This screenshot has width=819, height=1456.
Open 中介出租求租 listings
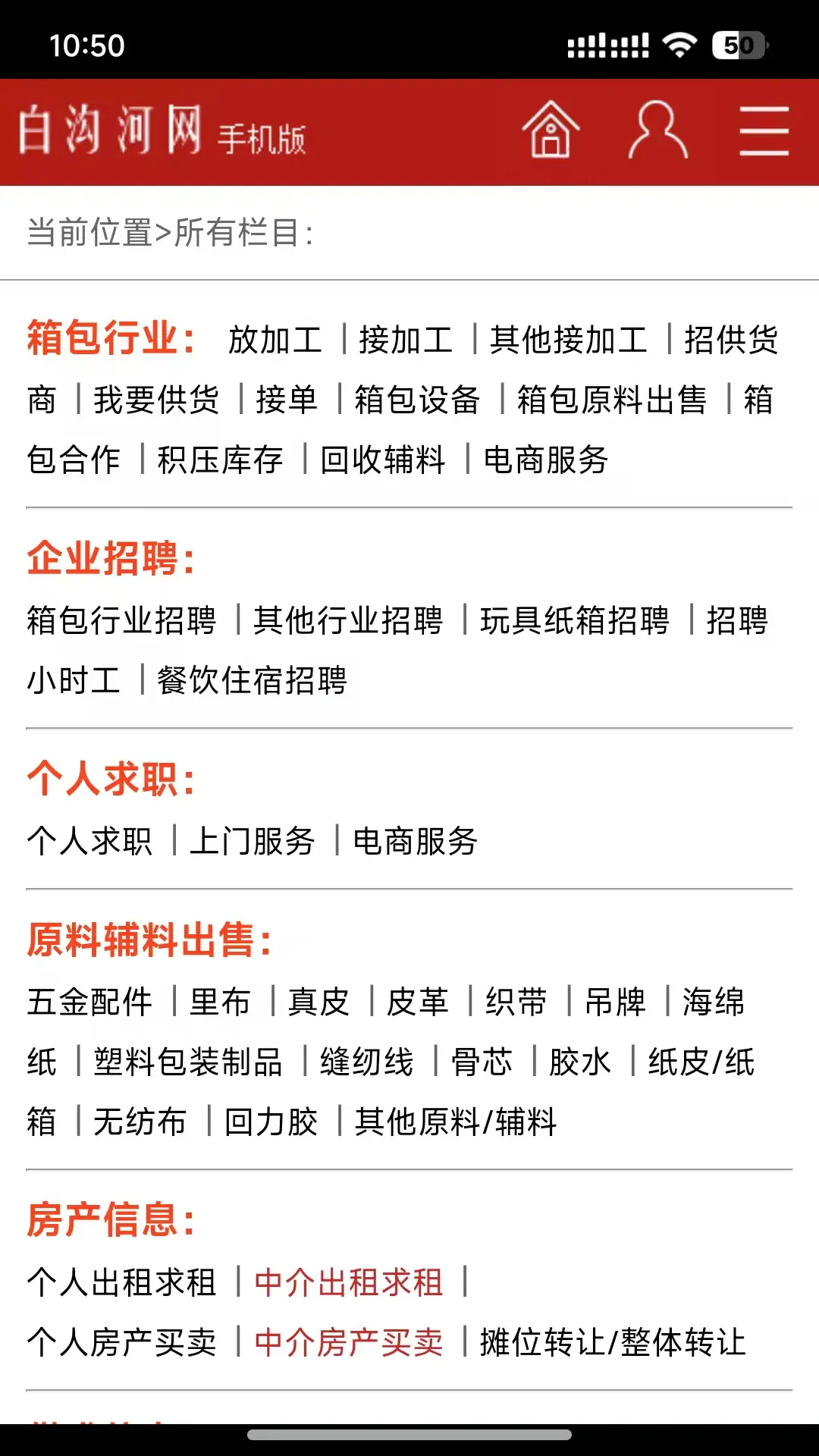pos(349,1282)
